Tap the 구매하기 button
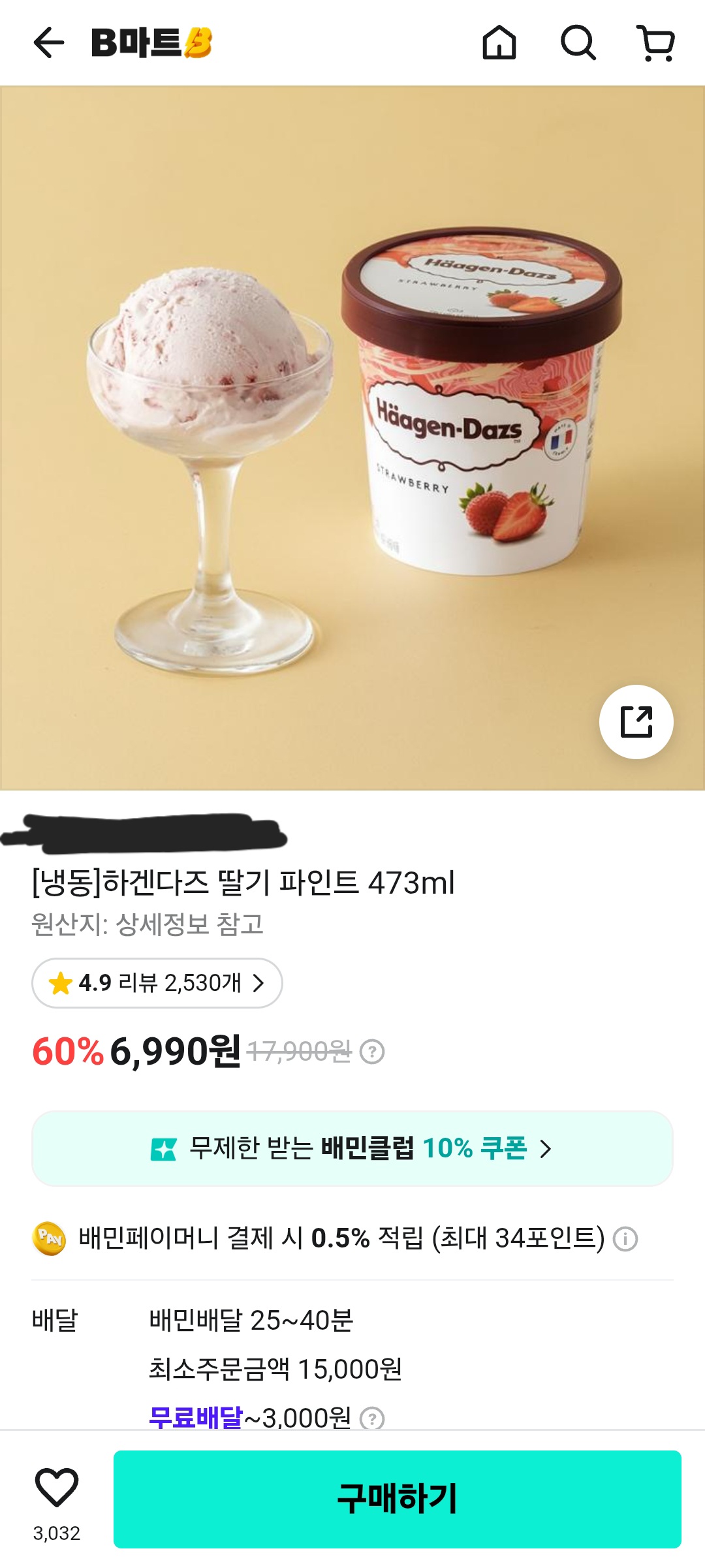Image resolution: width=705 pixels, height=1568 pixels. pyautogui.click(x=397, y=1499)
